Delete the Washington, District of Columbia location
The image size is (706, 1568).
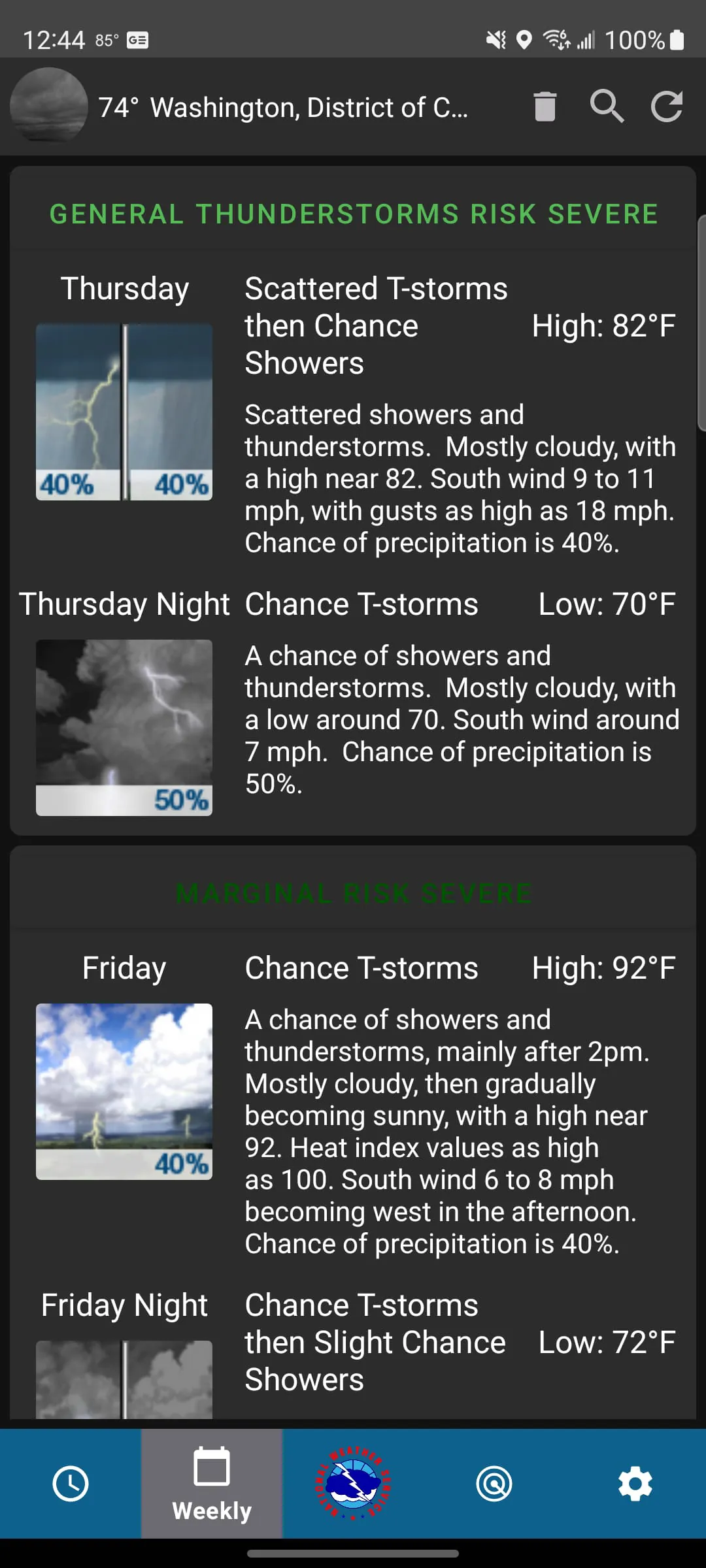coord(545,106)
